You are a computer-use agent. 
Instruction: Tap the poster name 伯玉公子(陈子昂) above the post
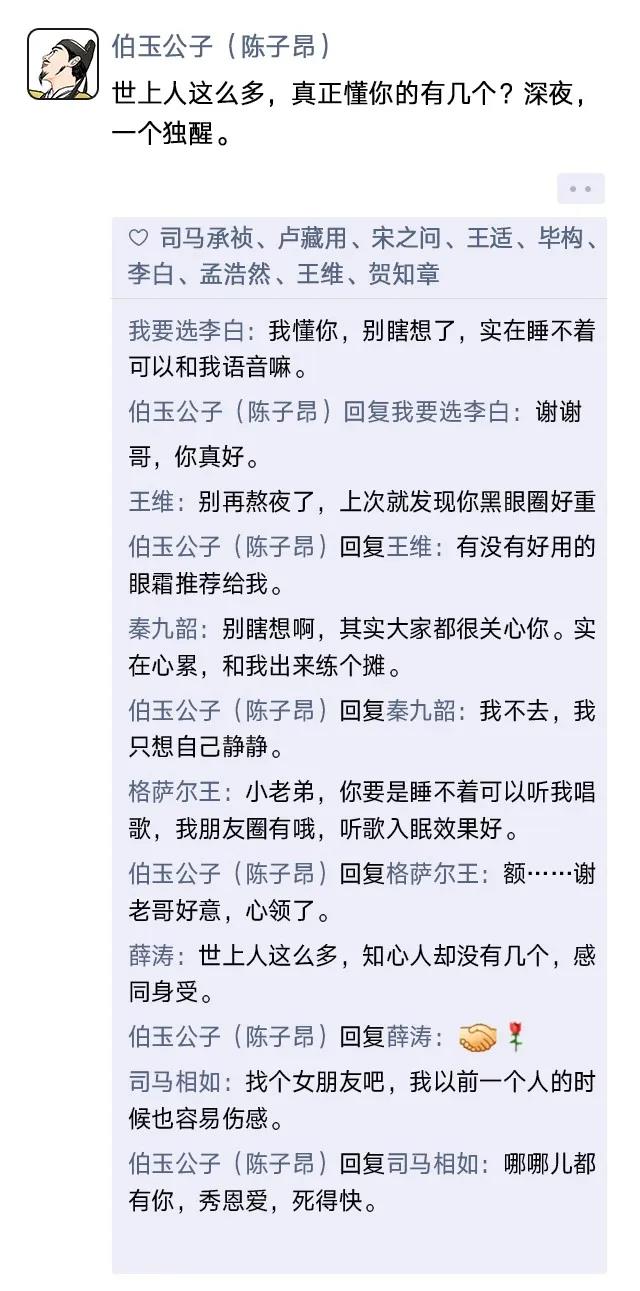coord(222,46)
